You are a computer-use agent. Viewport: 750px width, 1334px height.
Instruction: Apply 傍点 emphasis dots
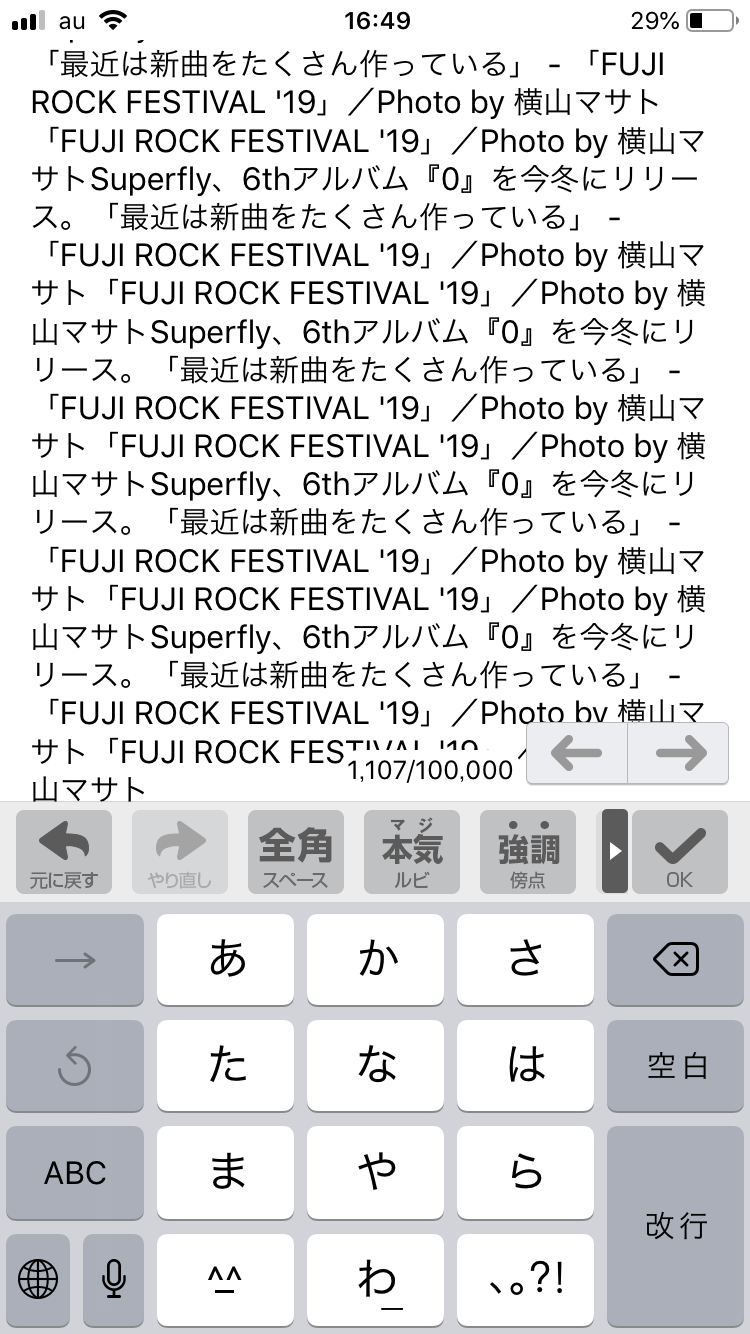(x=527, y=851)
